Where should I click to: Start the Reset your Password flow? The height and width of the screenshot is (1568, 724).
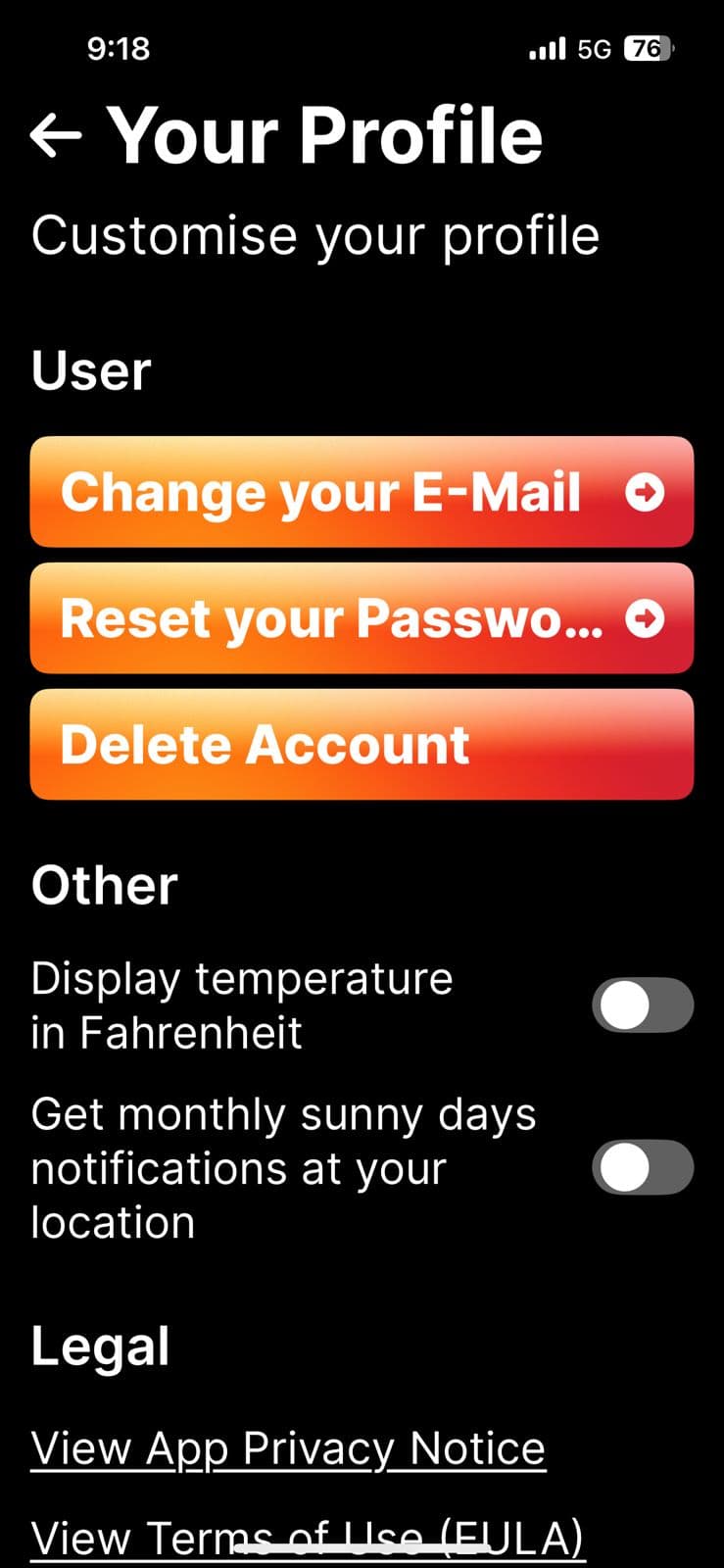(323, 618)
